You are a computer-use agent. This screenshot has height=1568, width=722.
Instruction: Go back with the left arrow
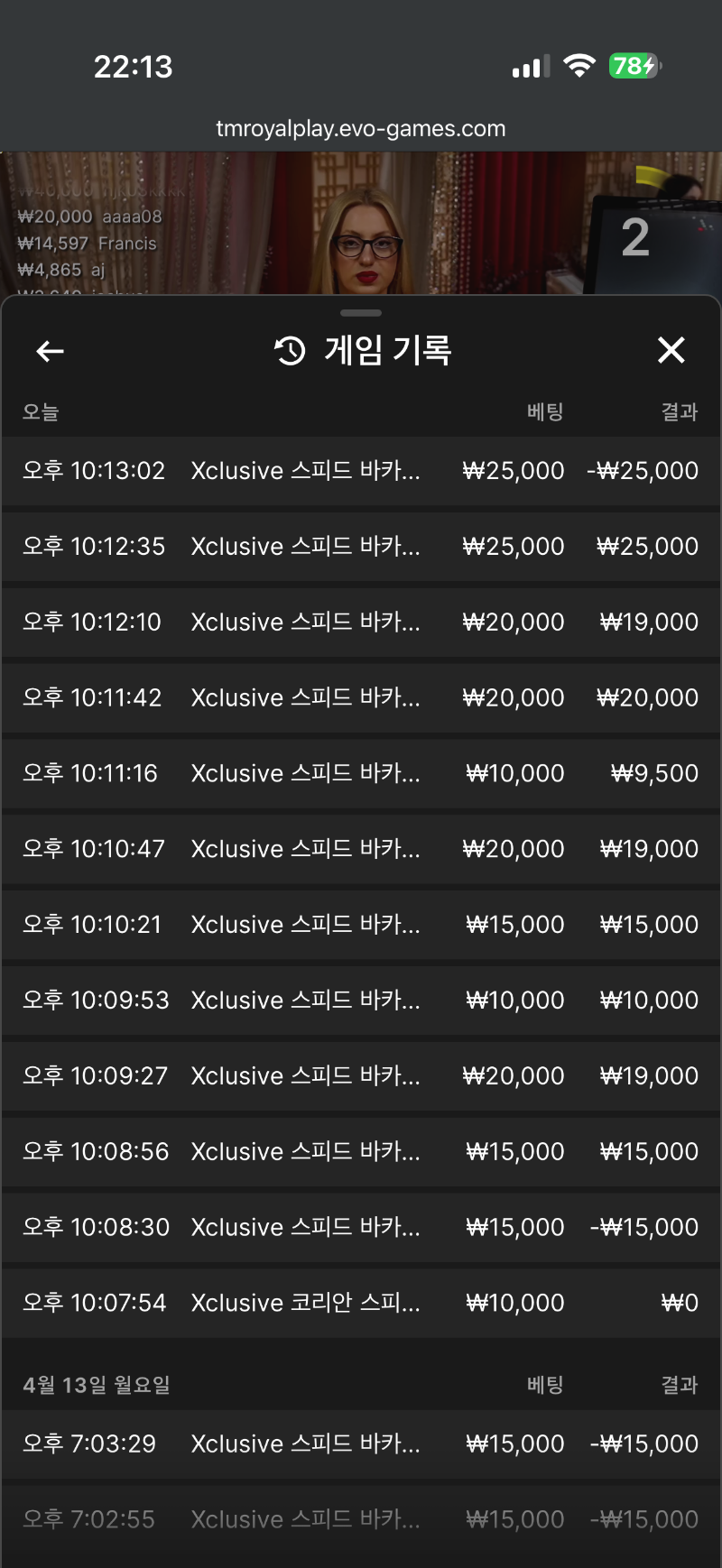(x=50, y=351)
